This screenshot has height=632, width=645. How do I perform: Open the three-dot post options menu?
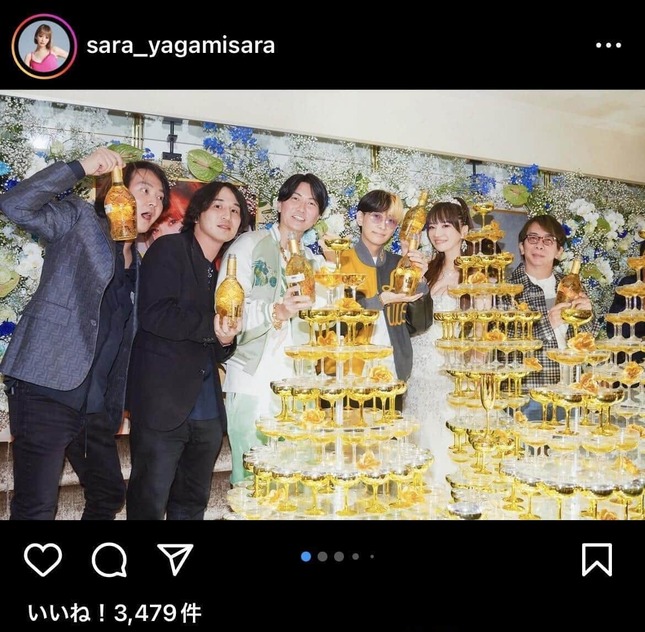point(608,46)
